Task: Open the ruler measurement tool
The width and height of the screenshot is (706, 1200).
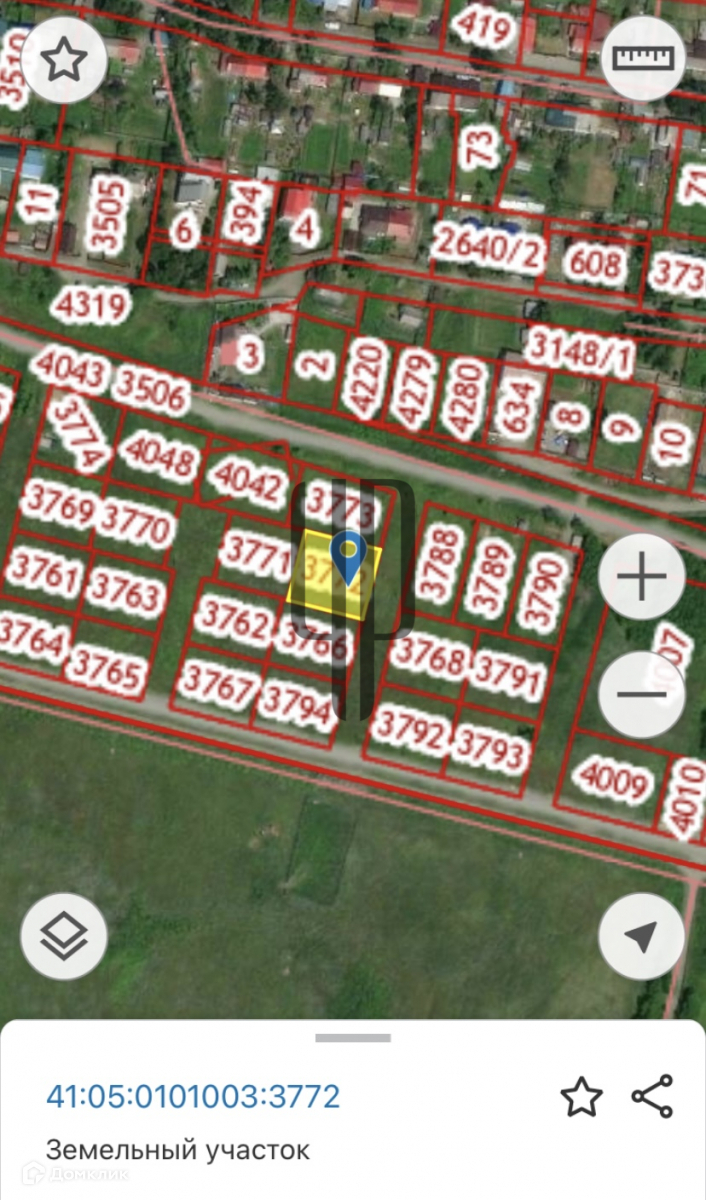Action: click(645, 58)
